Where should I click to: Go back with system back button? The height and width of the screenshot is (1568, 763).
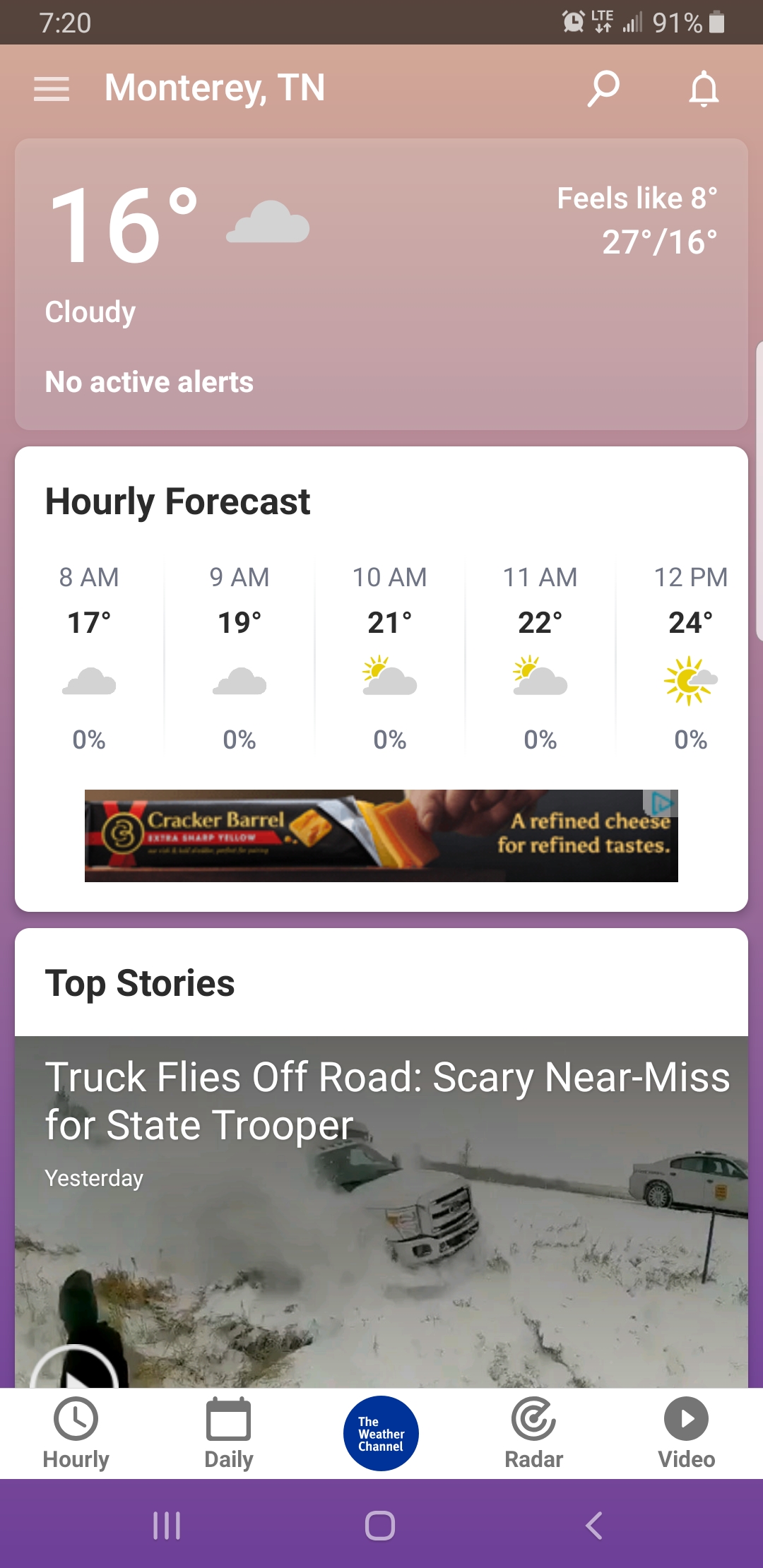tap(594, 1526)
